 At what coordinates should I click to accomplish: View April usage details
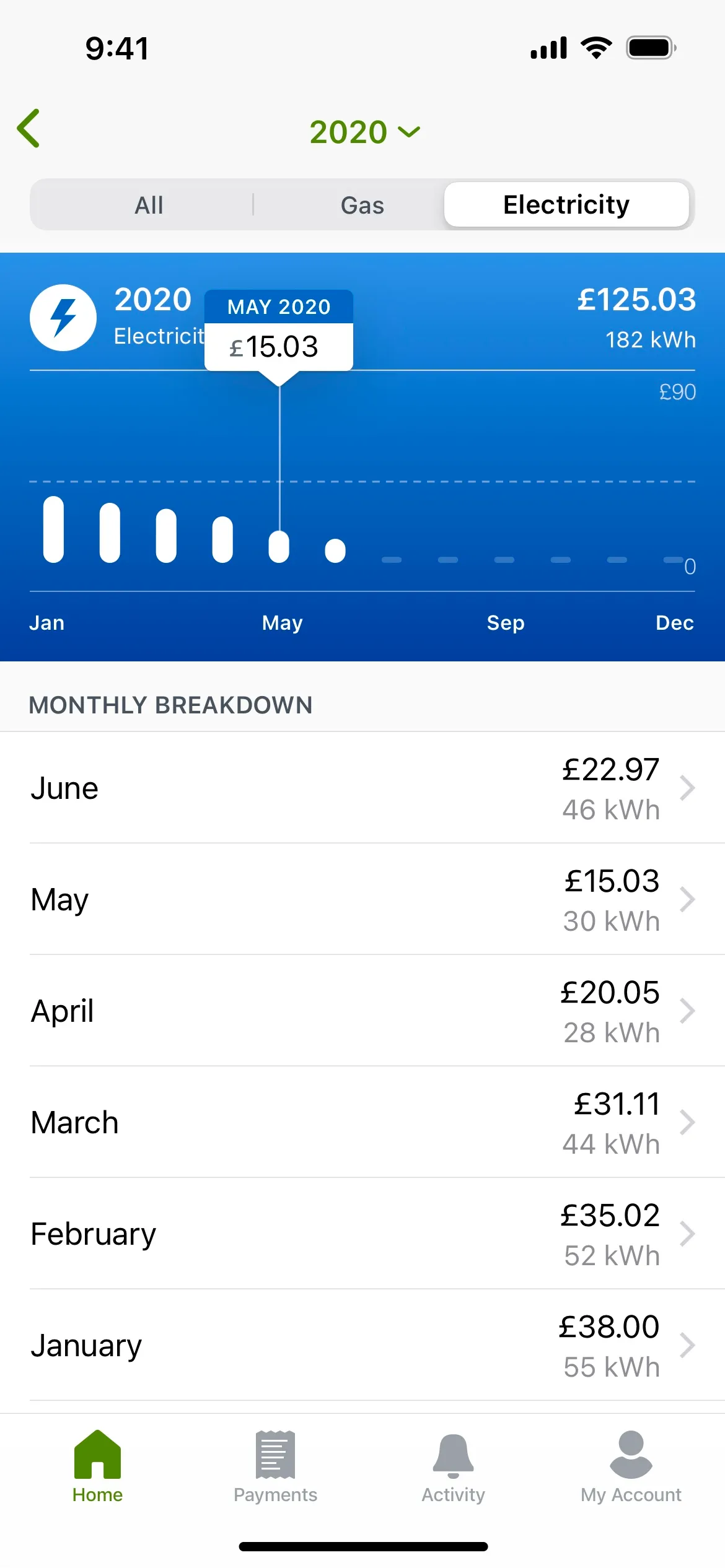click(x=362, y=1011)
